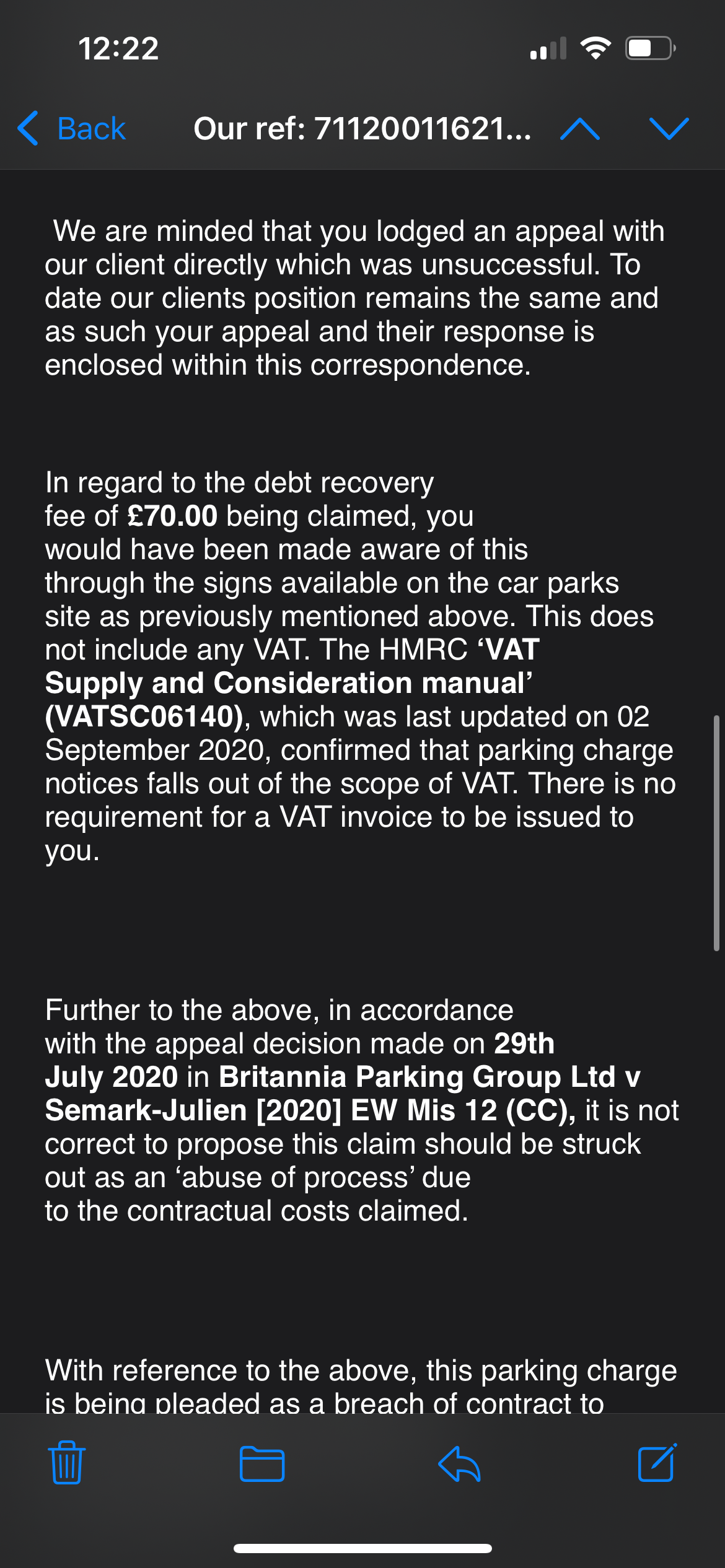
Task: Go back to the mailbox list
Action: [71, 129]
